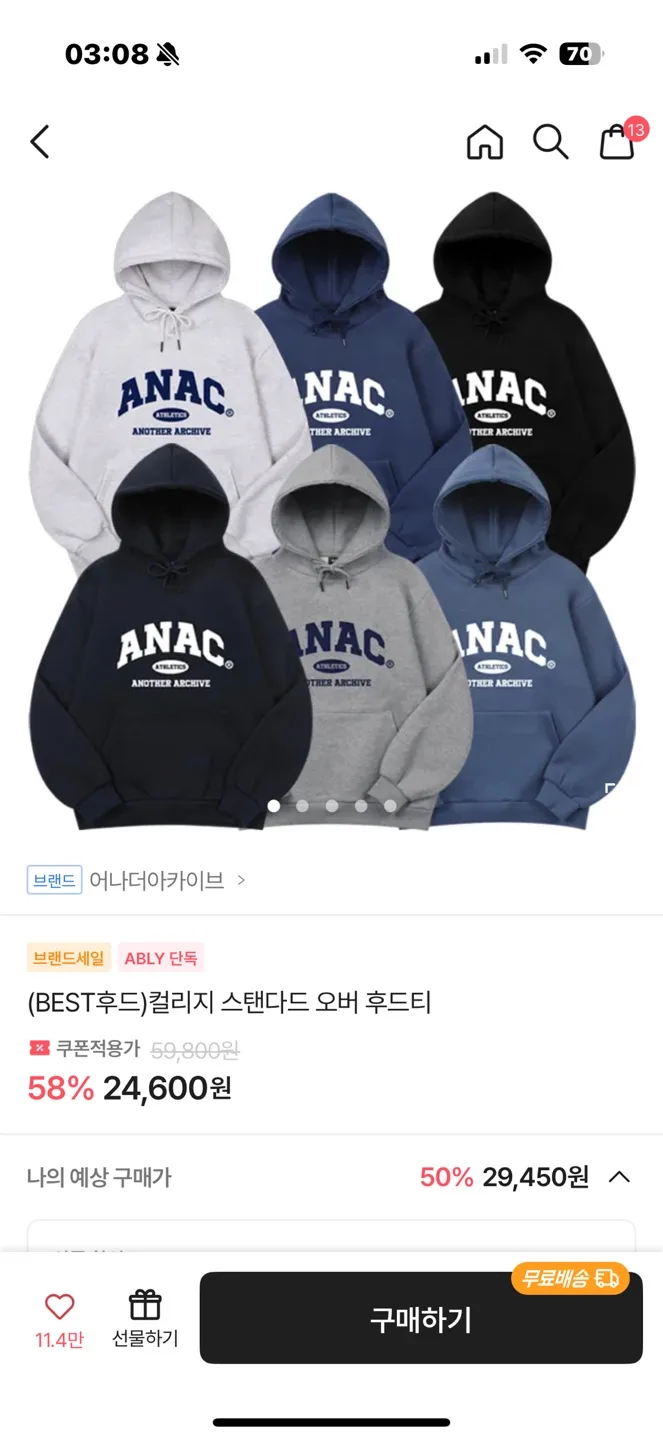Go back to the previous page
The image size is (663, 1440).
[40, 142]
